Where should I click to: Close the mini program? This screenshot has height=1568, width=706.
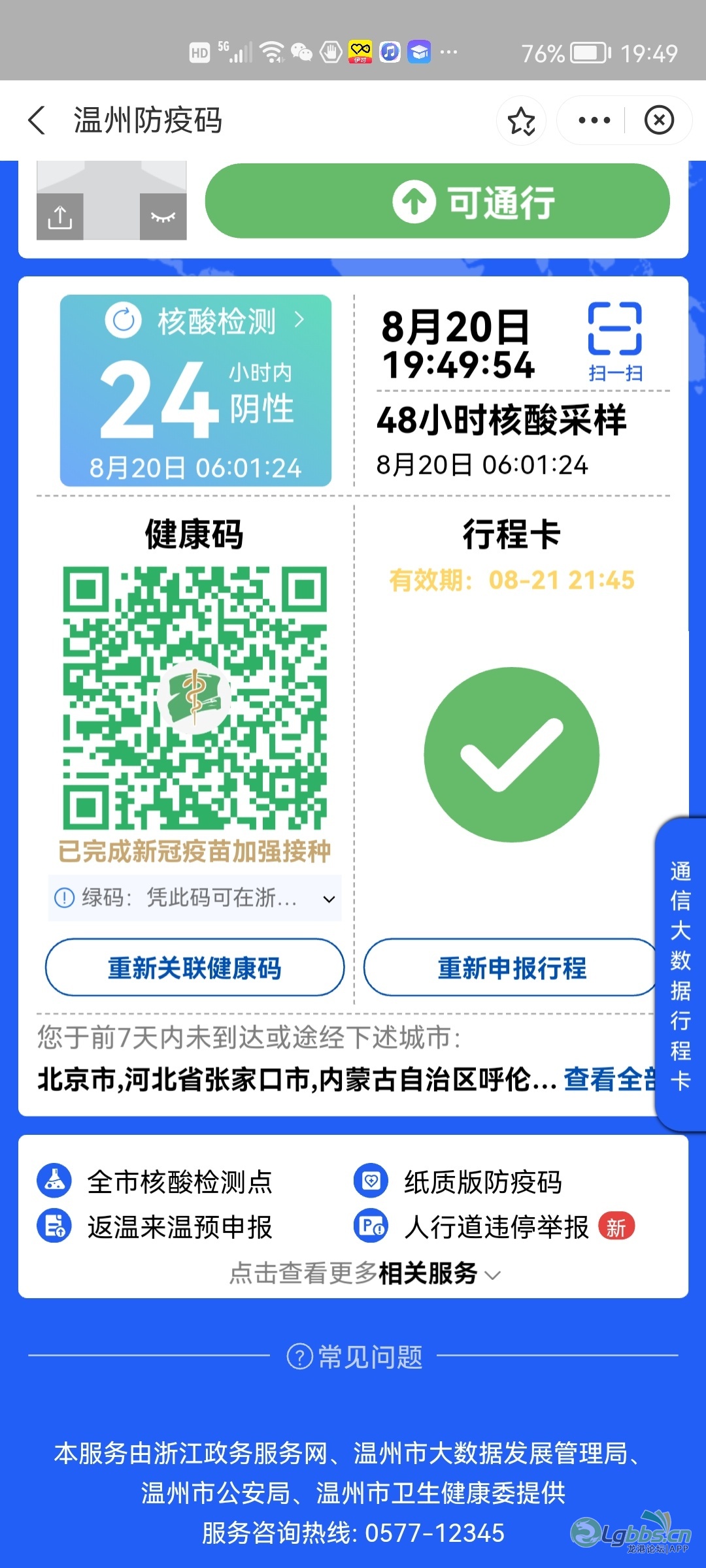(658, 120)
